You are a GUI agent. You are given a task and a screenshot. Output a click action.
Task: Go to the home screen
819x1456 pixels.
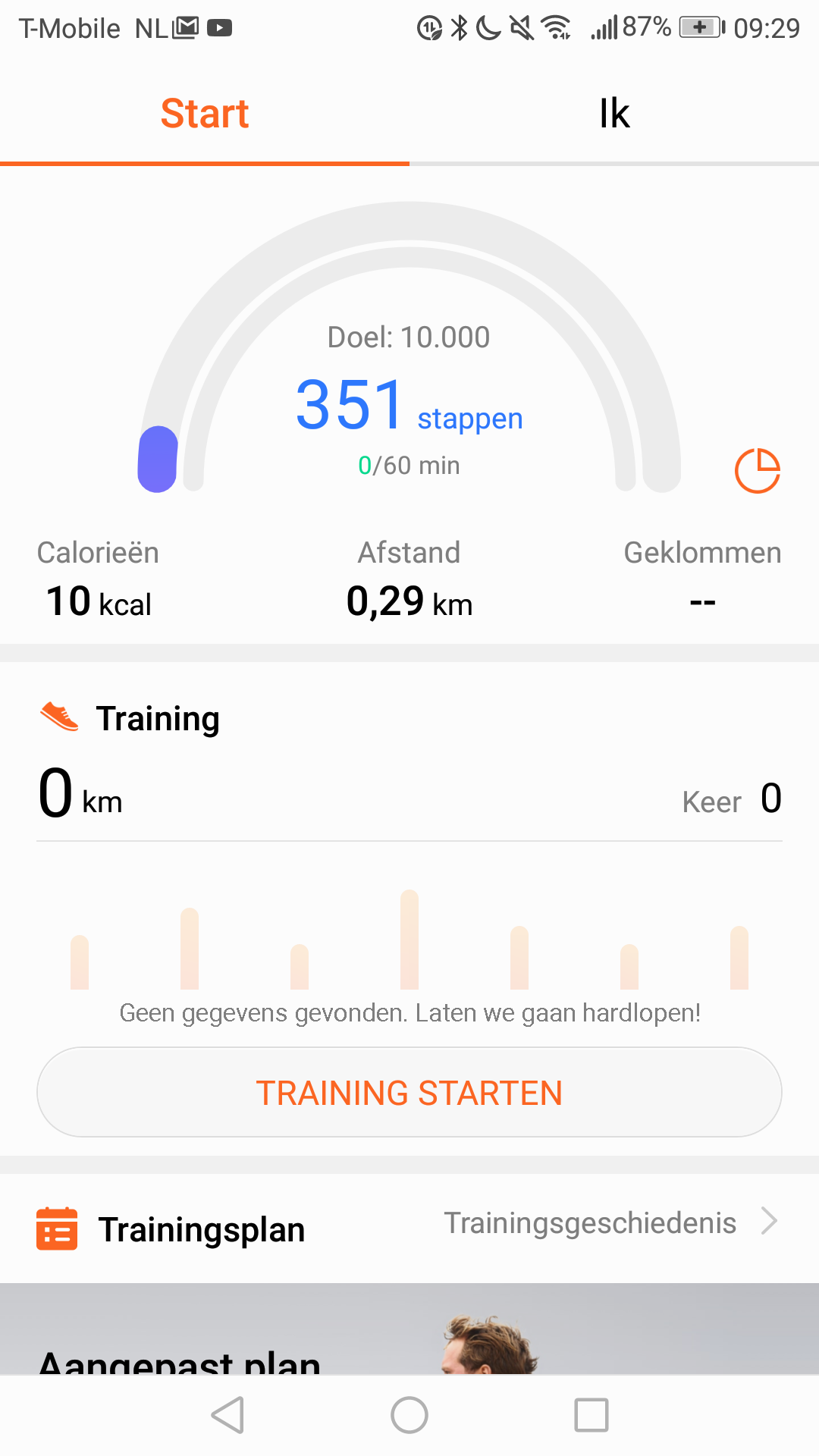coord(409,1415)
